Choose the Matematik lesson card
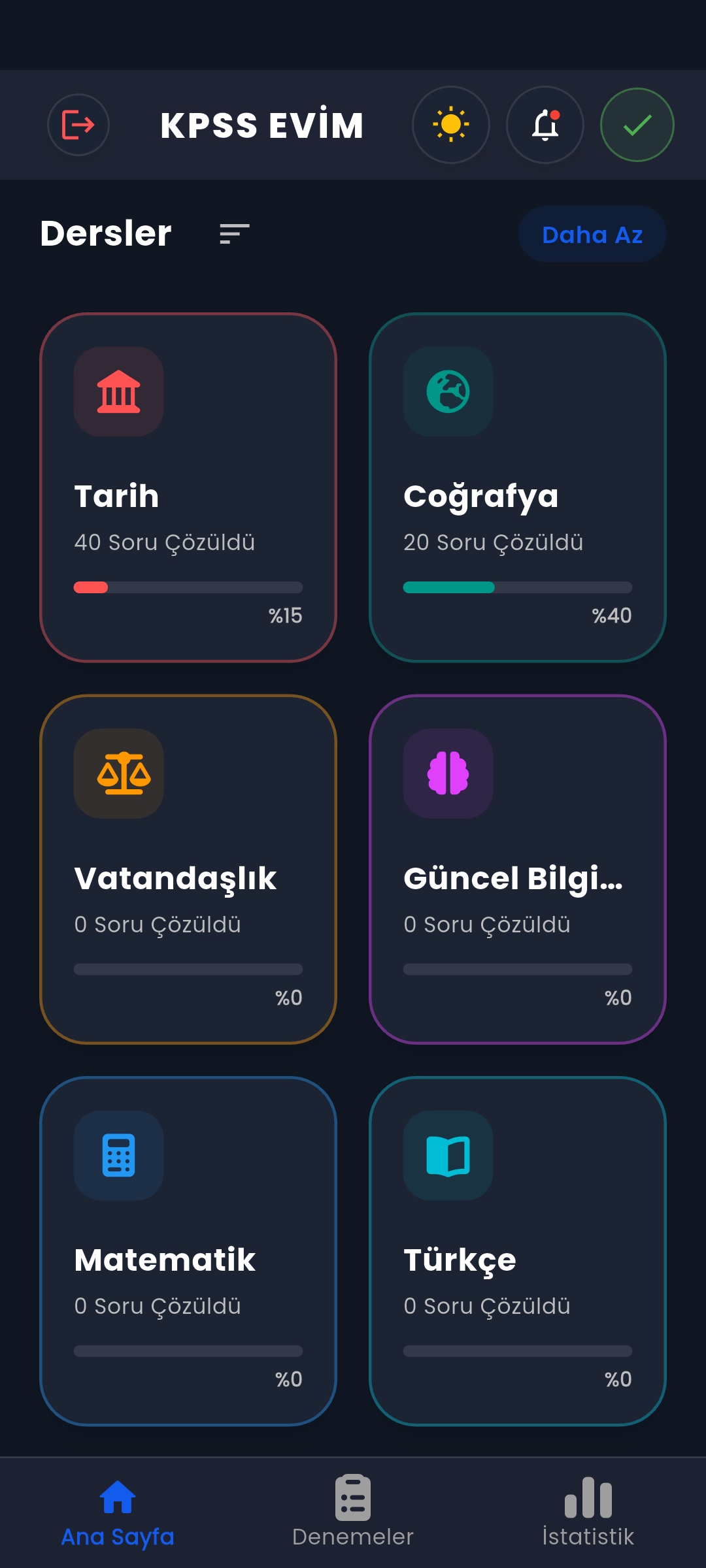This screenshot has width=706, height=1568. pos(188,1250)
